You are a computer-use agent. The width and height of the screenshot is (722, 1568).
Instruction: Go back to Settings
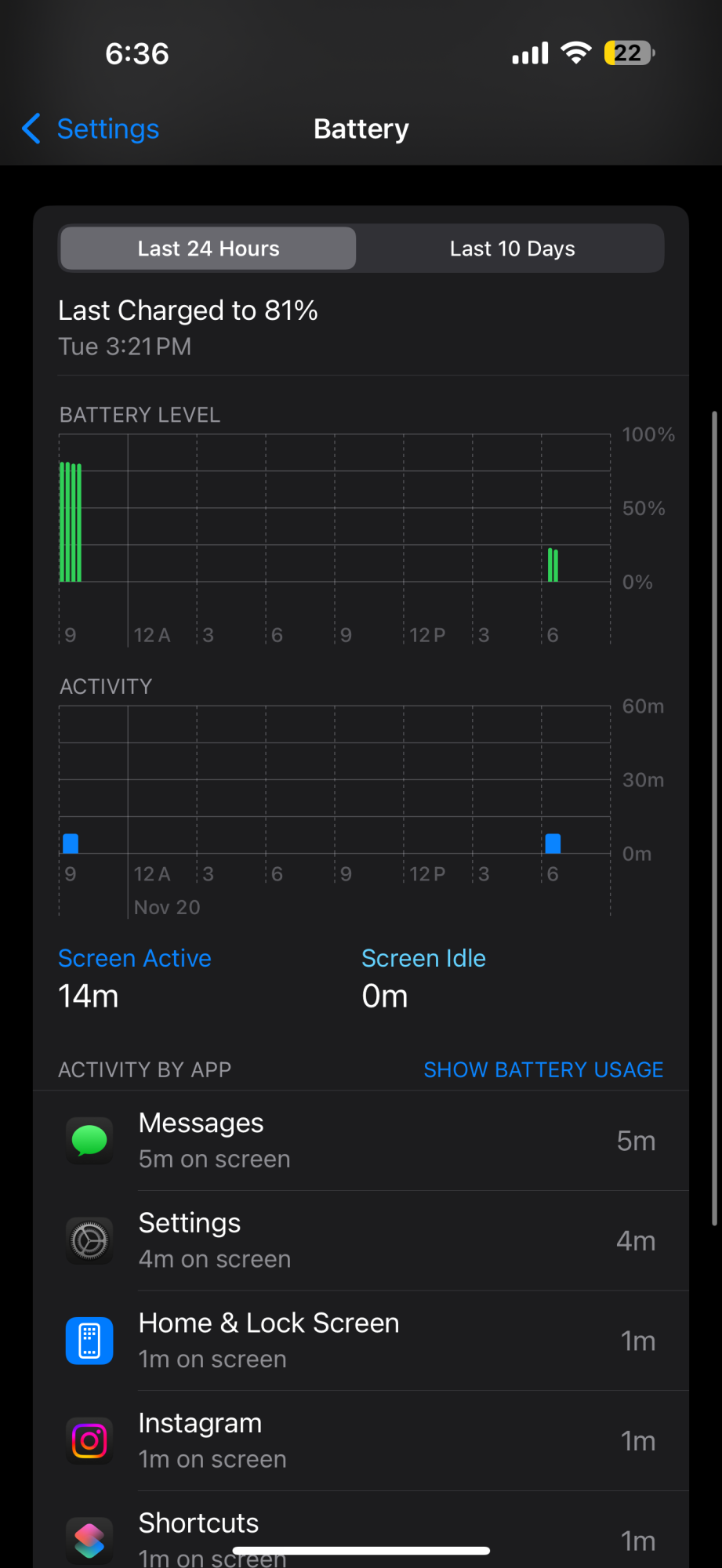tap(91, 129)
